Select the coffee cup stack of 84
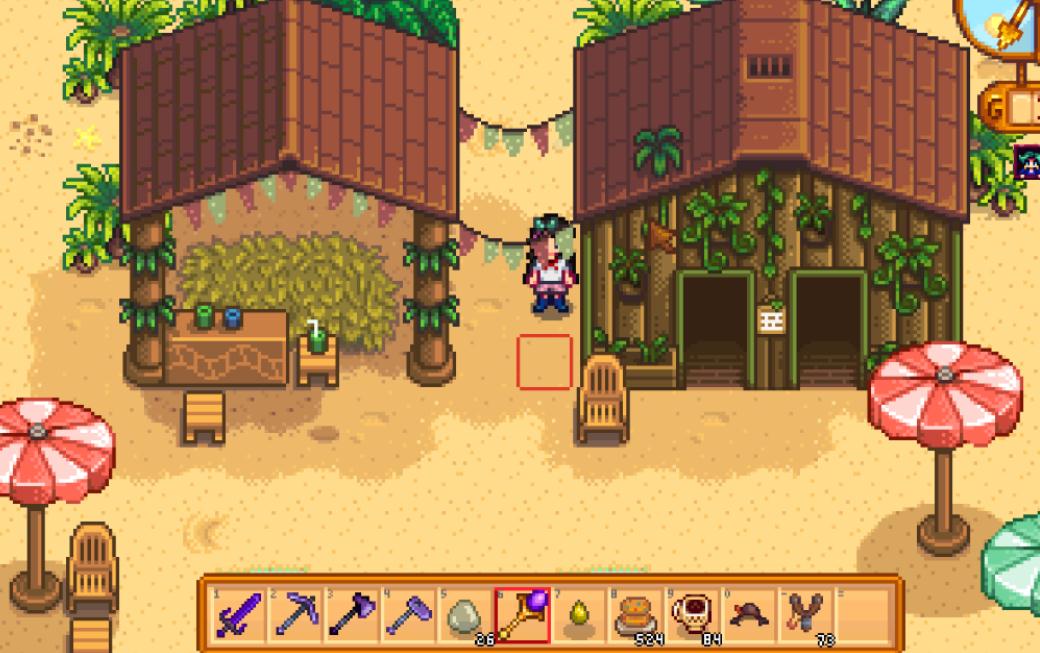The image size is (1040, 653). (x=691, y=614)
